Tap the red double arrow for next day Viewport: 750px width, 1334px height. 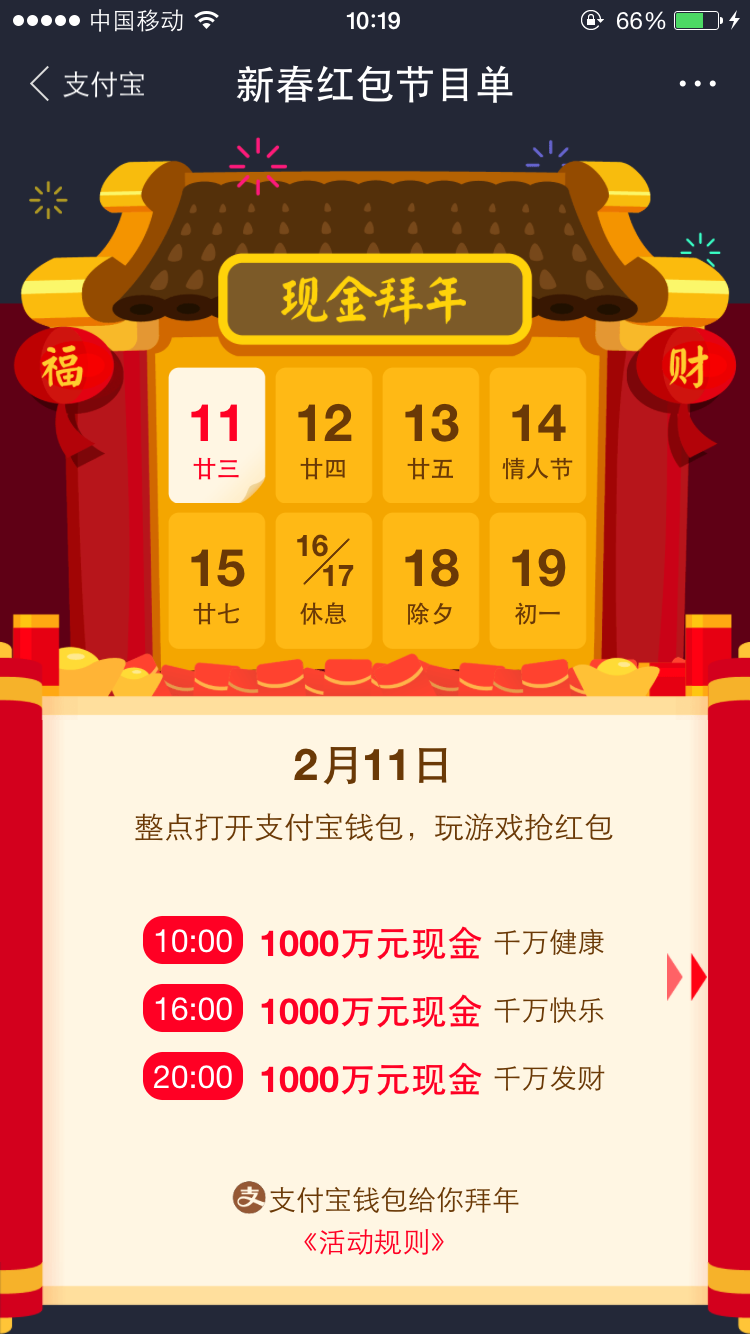(687, 977)
